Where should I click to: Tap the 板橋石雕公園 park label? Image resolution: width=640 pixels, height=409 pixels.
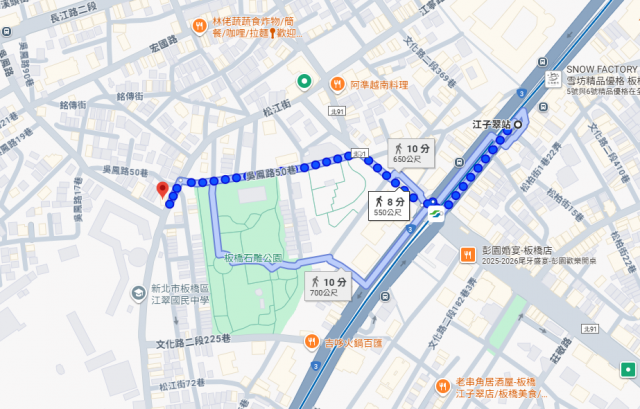[x=253, y=257]
